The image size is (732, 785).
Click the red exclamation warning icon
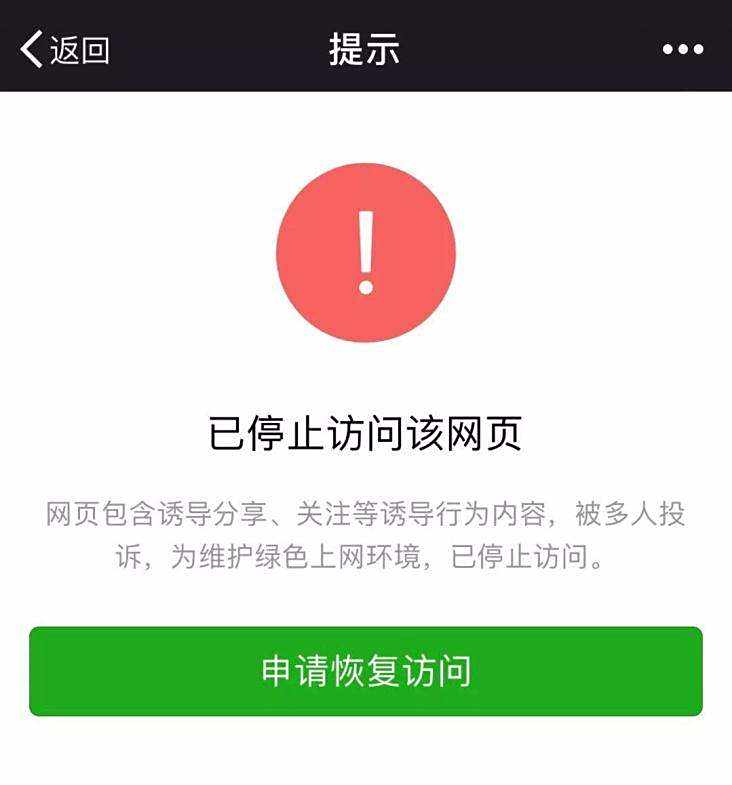[366, 252]
